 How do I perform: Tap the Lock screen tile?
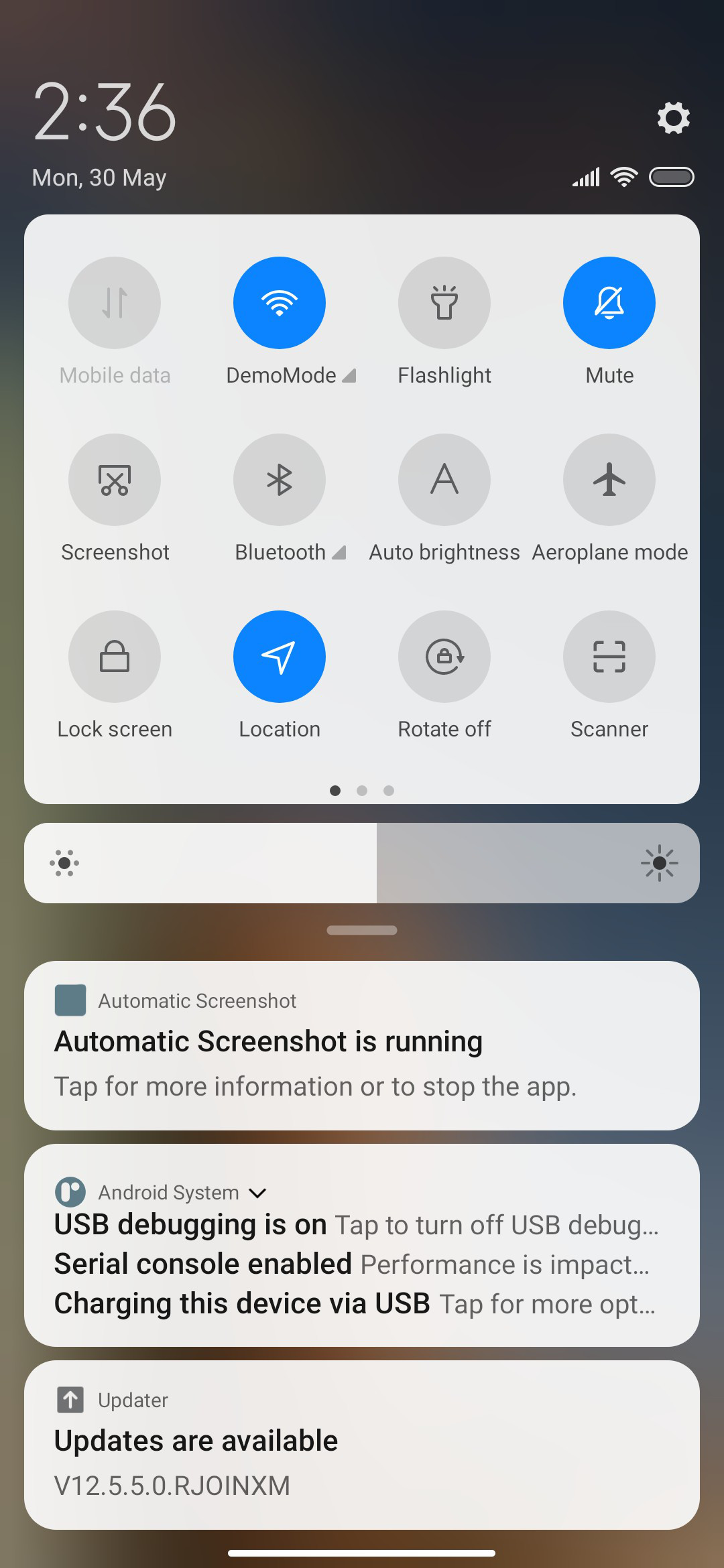115,657
